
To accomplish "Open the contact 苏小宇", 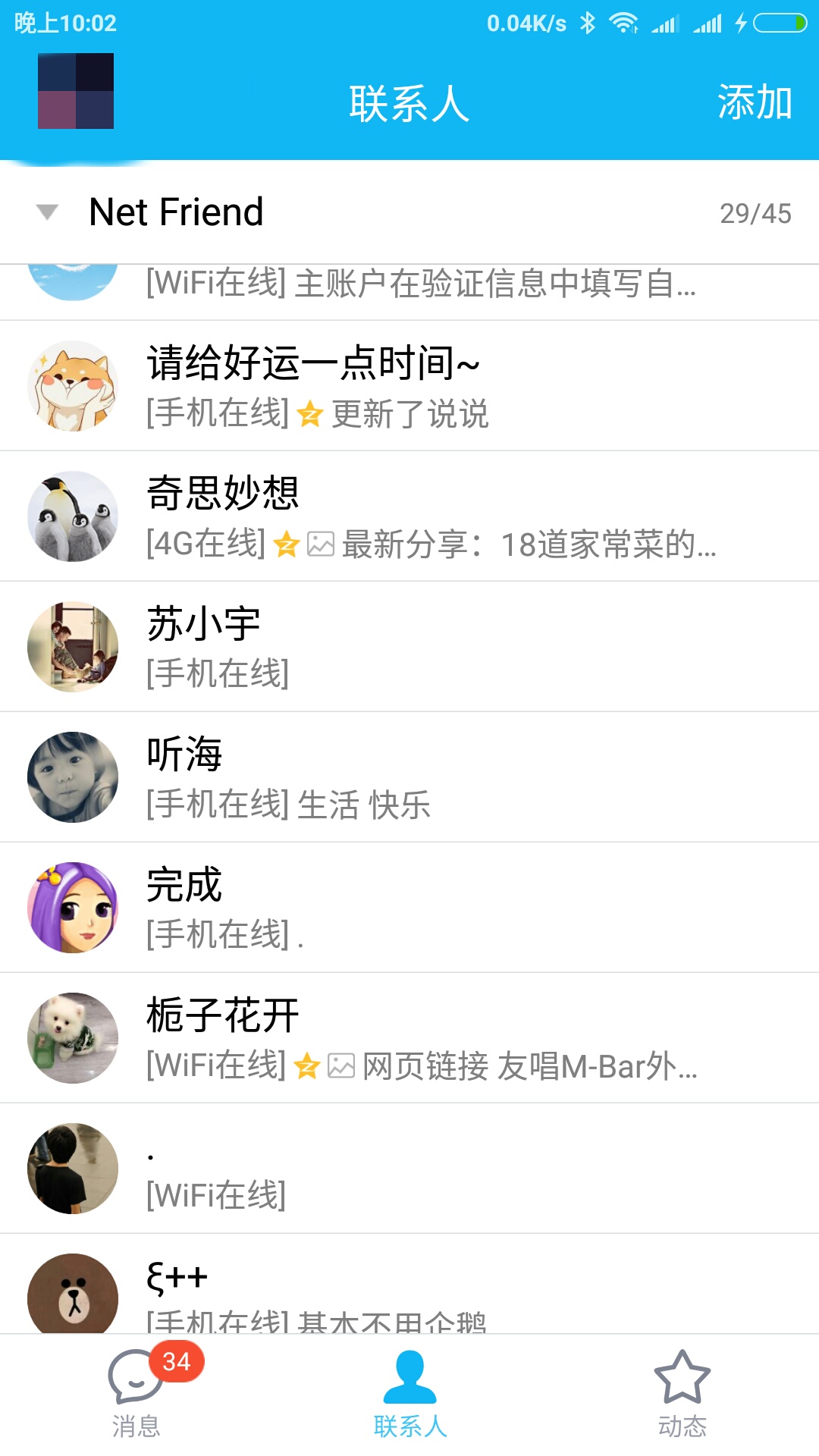I will [409, 647].
